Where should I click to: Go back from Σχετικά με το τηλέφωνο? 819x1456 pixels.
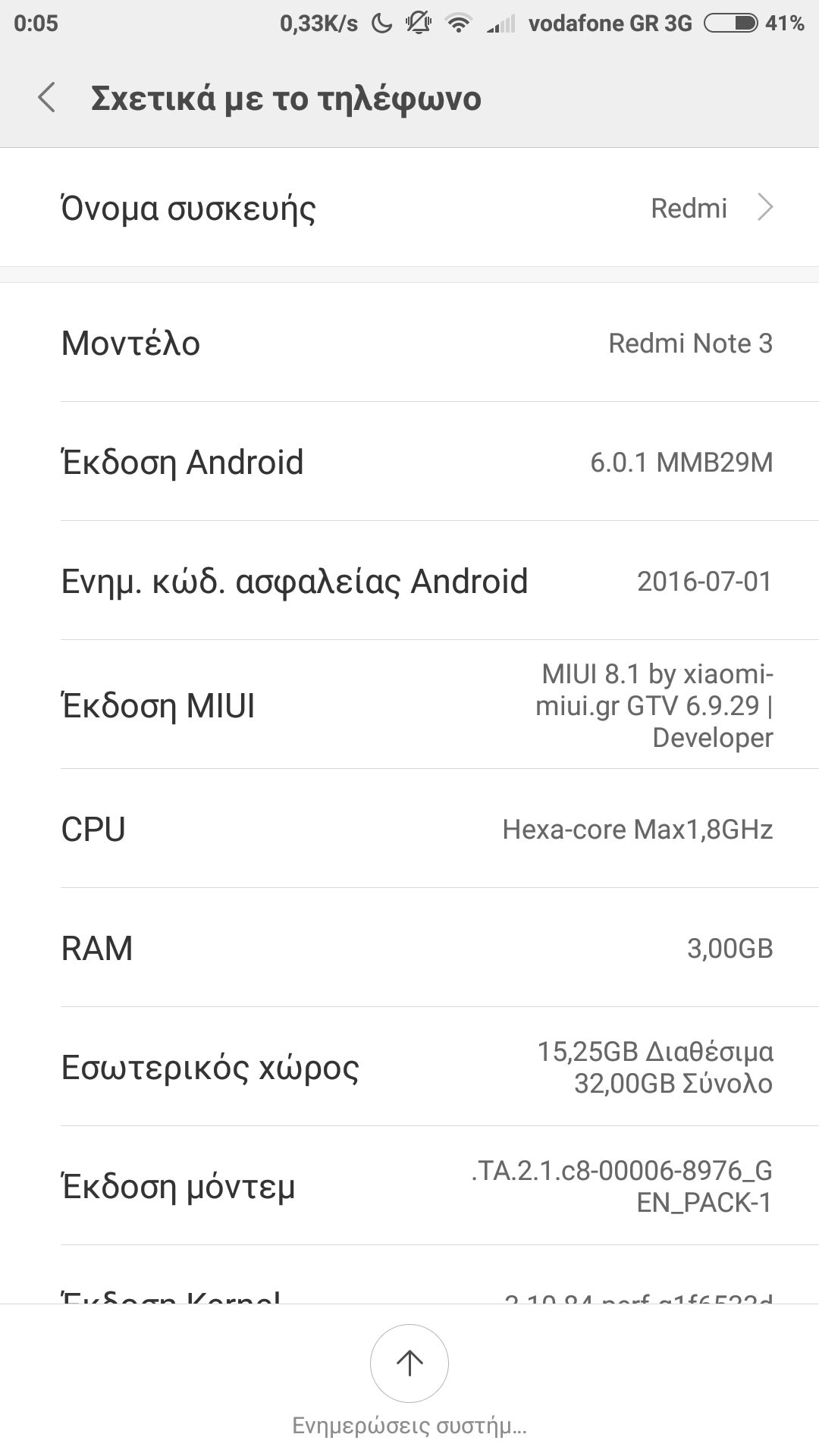pos(47,99)
